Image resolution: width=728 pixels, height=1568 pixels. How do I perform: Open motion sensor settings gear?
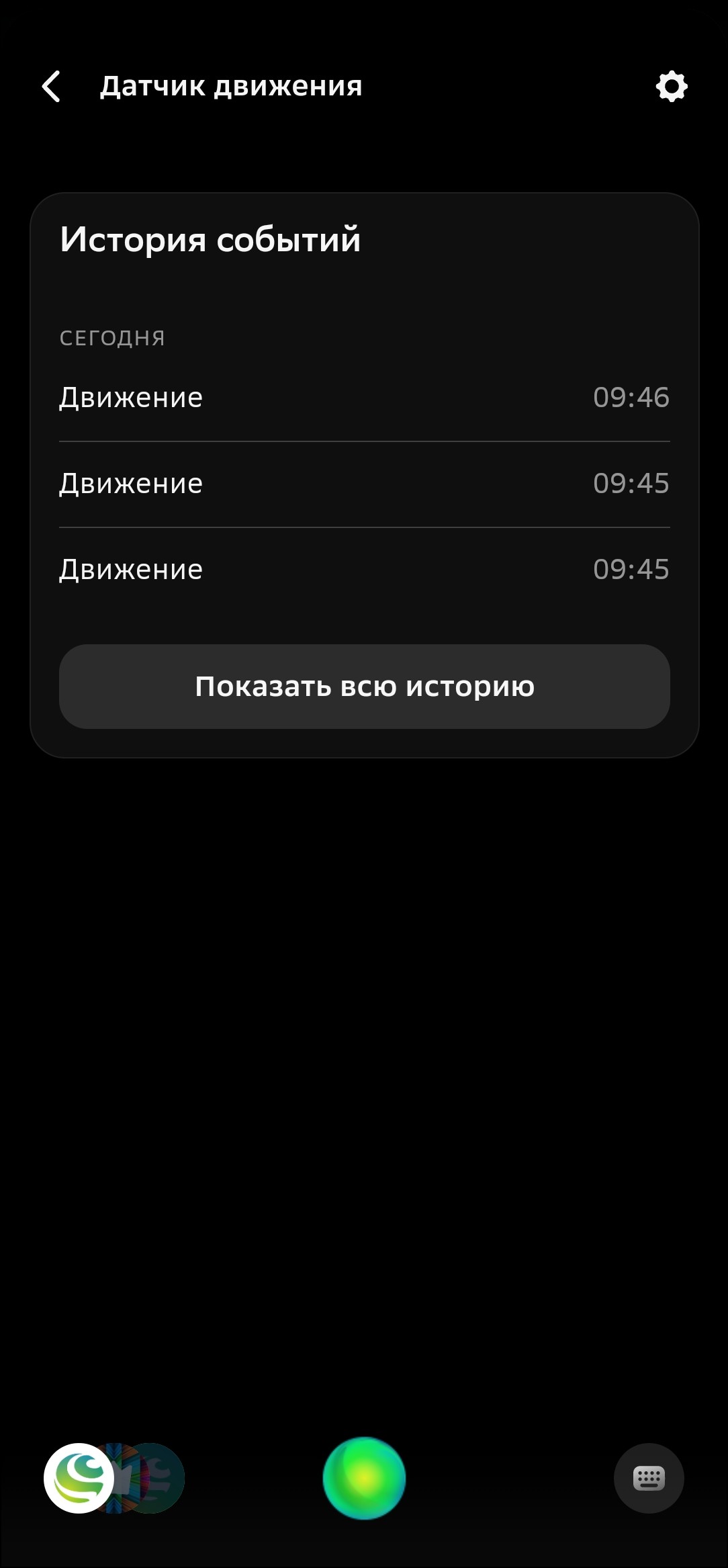(671, 87)
